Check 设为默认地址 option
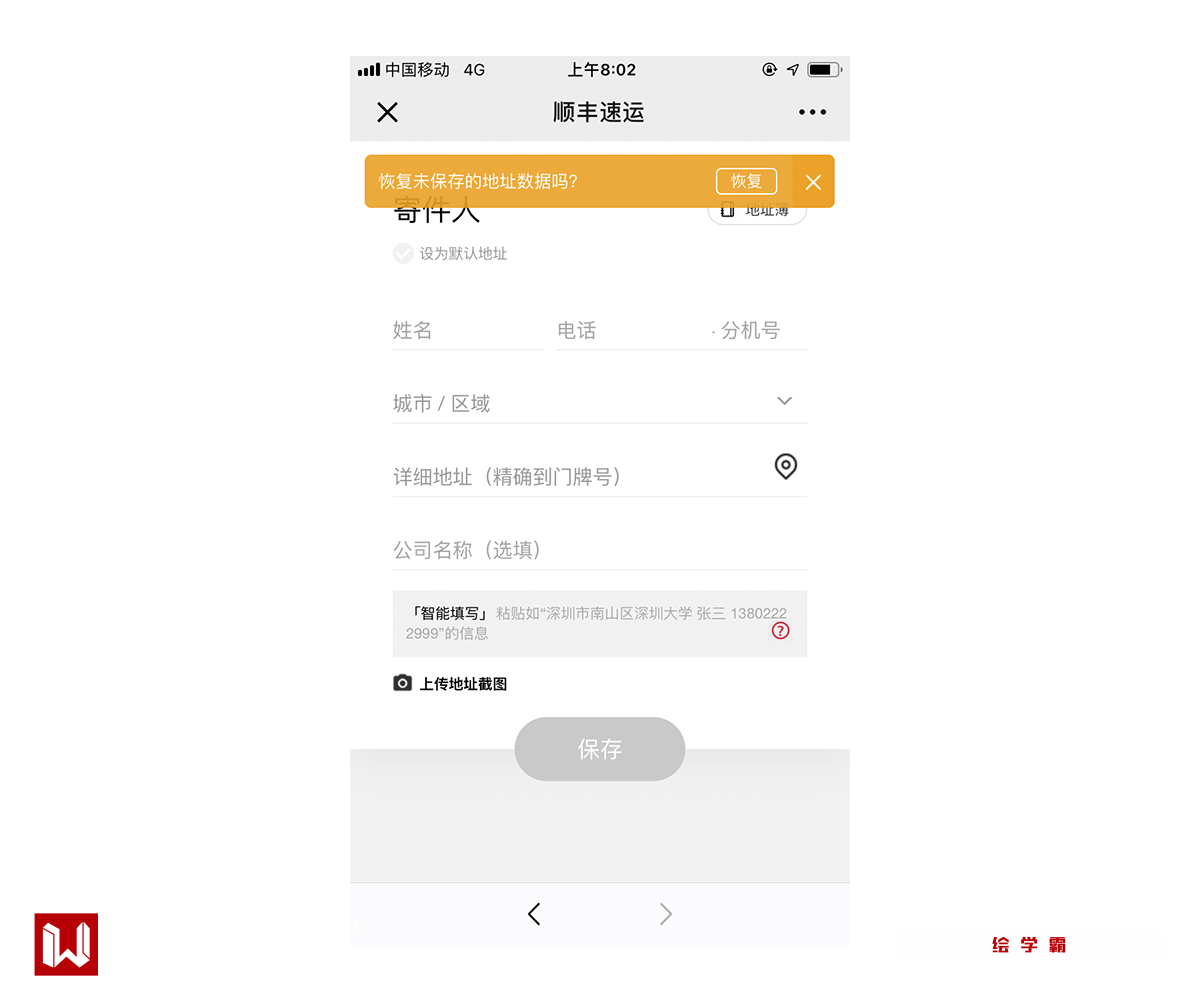The width and height of the screenshot is (1200, 1000). click(403, 254)
